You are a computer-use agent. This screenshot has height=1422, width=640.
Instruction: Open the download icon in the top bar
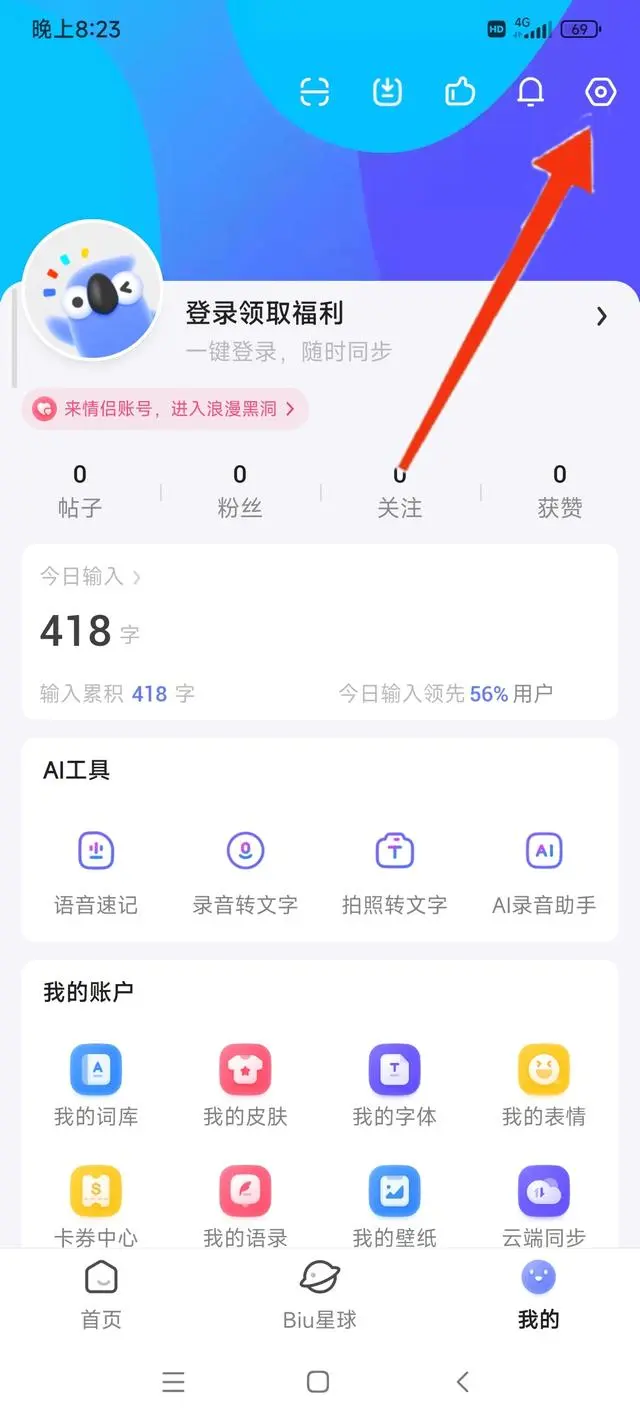(x=387, y=93)
